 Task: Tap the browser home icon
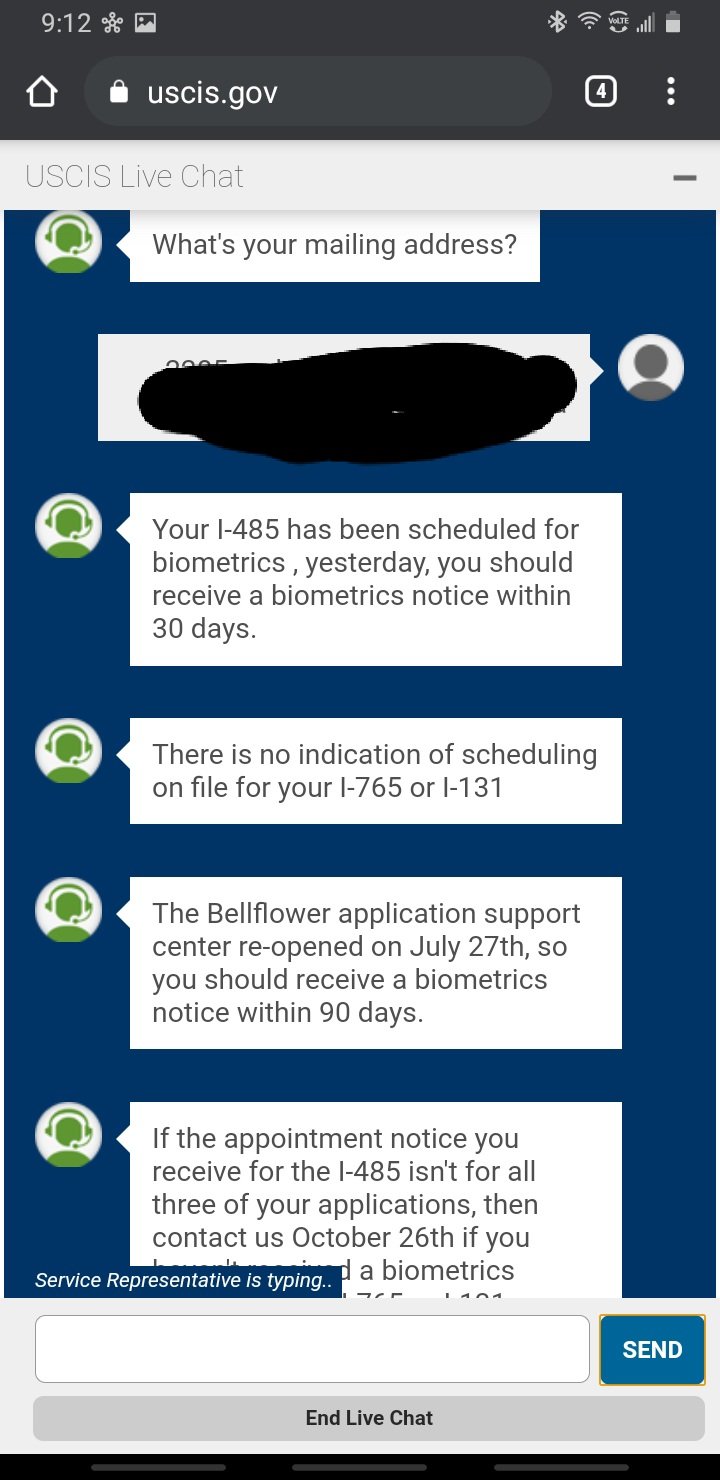[42, 93]
